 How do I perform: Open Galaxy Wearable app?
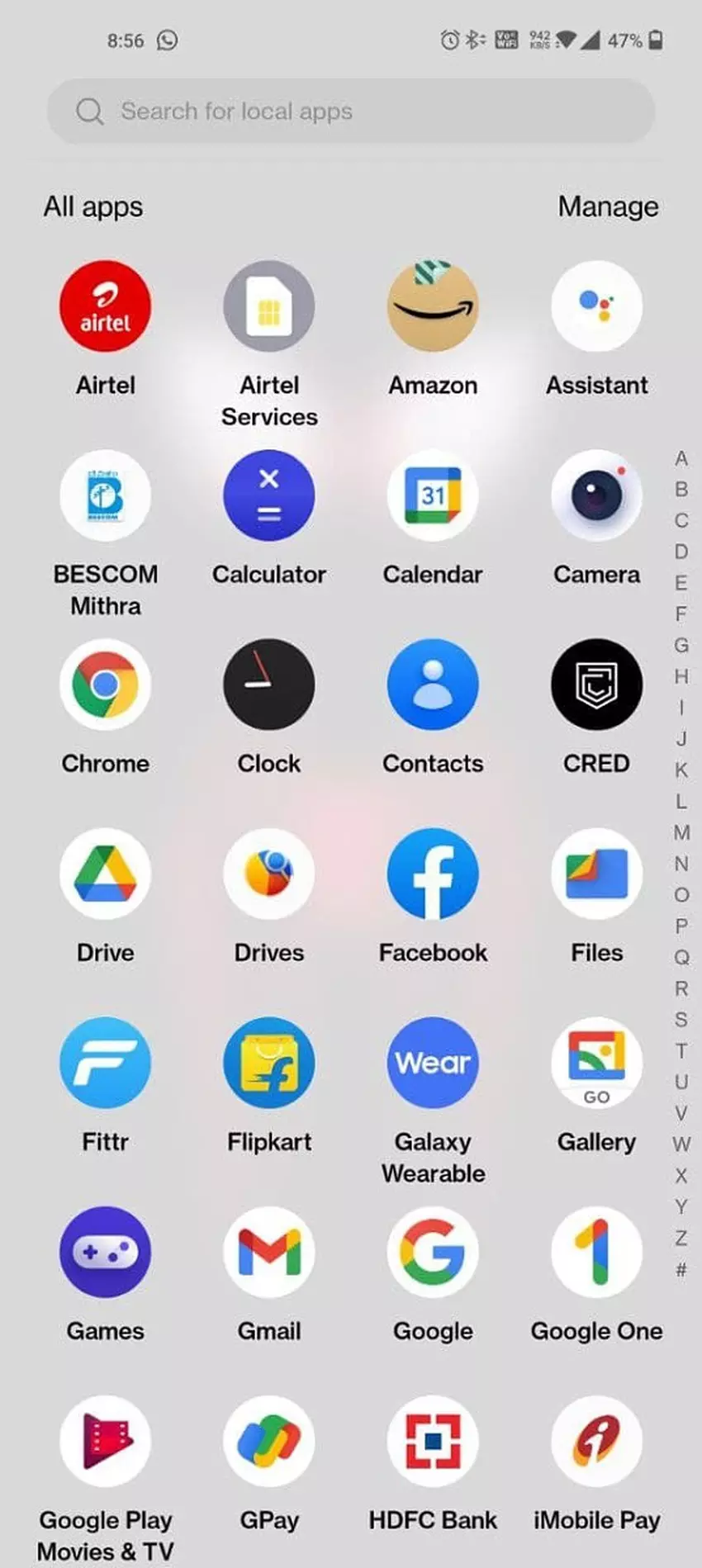point(433,1063)
